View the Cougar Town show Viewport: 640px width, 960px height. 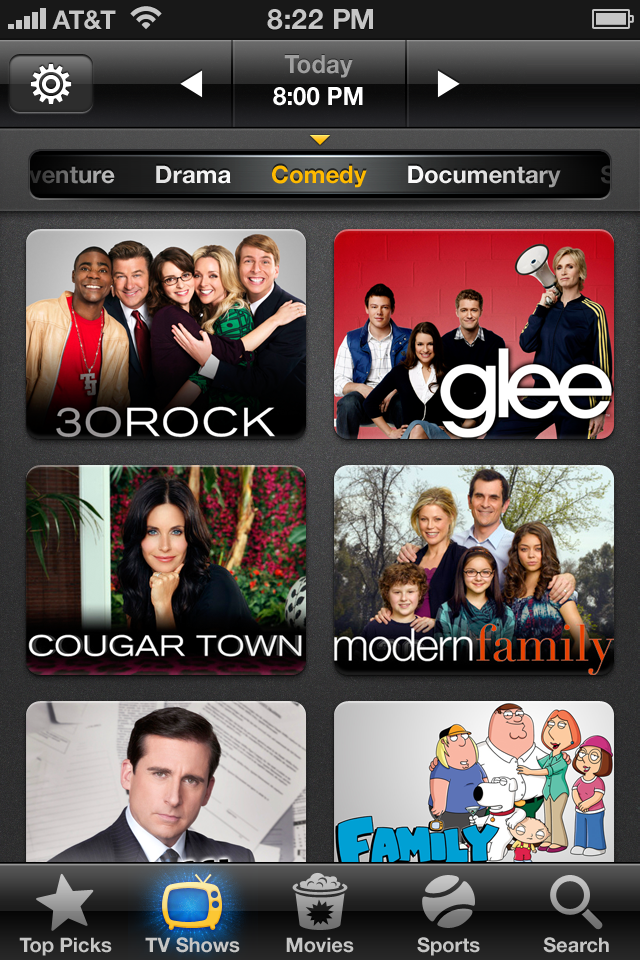(166, 569)
